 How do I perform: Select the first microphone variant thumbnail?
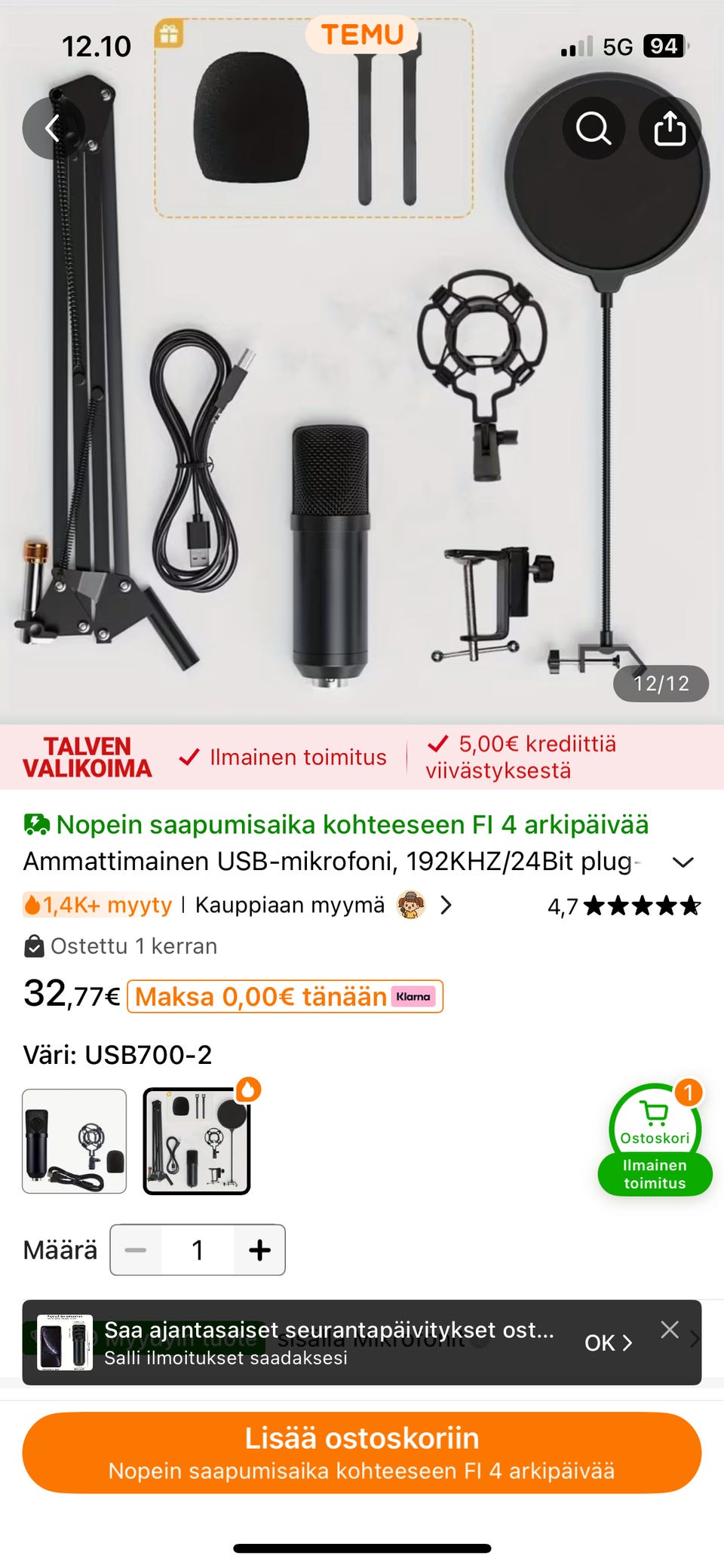(74, 1141)
